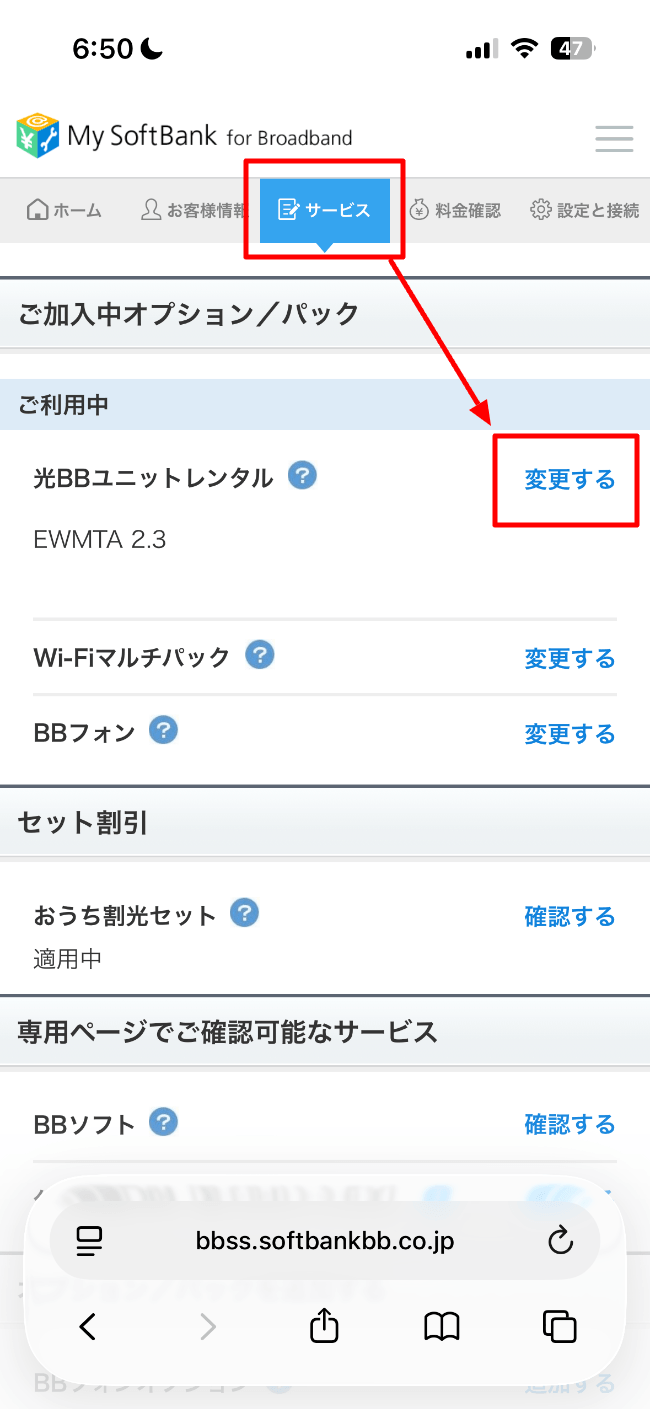The height and width of the screenshot is (1409, 650).
Task: Open the hamburger menu
Action: [x=614, y=139]
